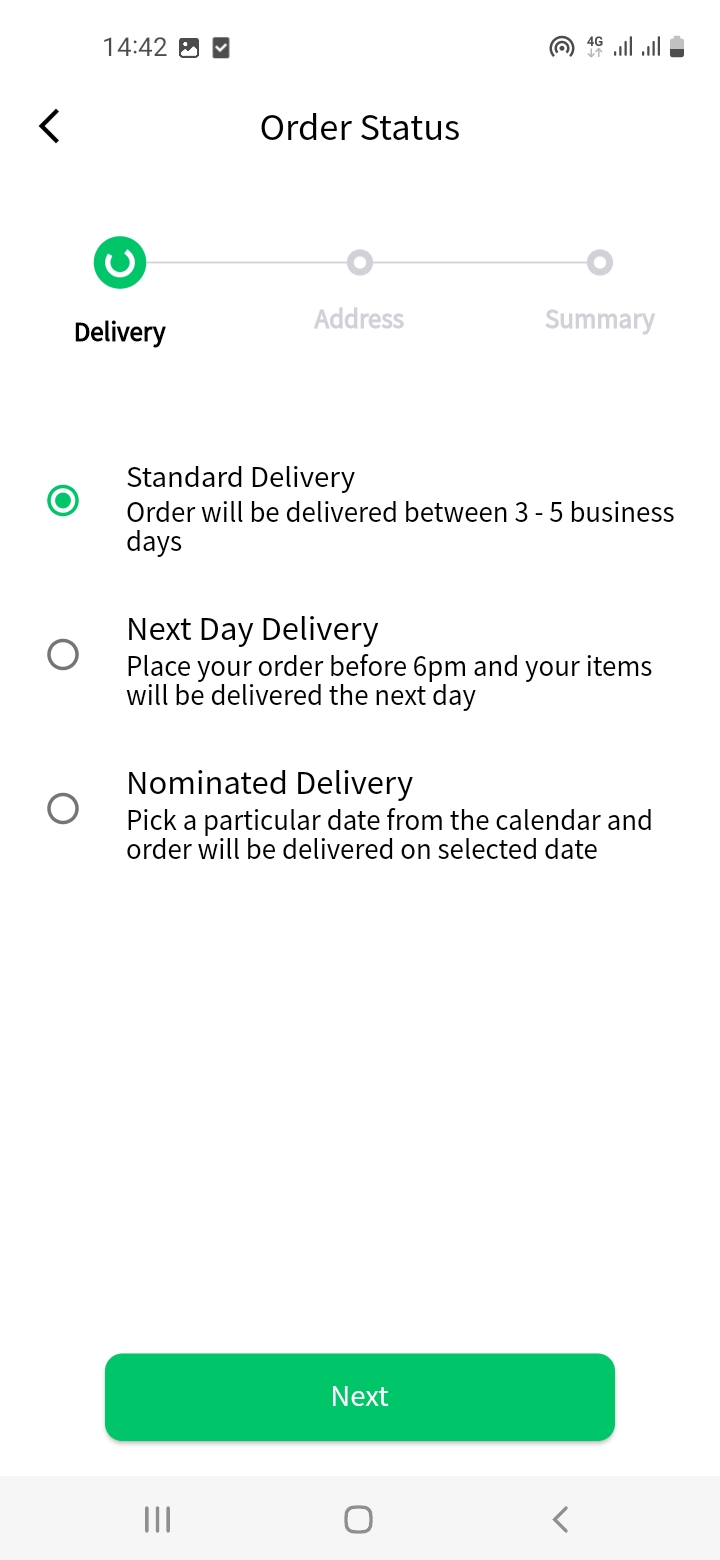Go back using the top arrow
Screen dimensions: 720x1560
tap(49, 126)
